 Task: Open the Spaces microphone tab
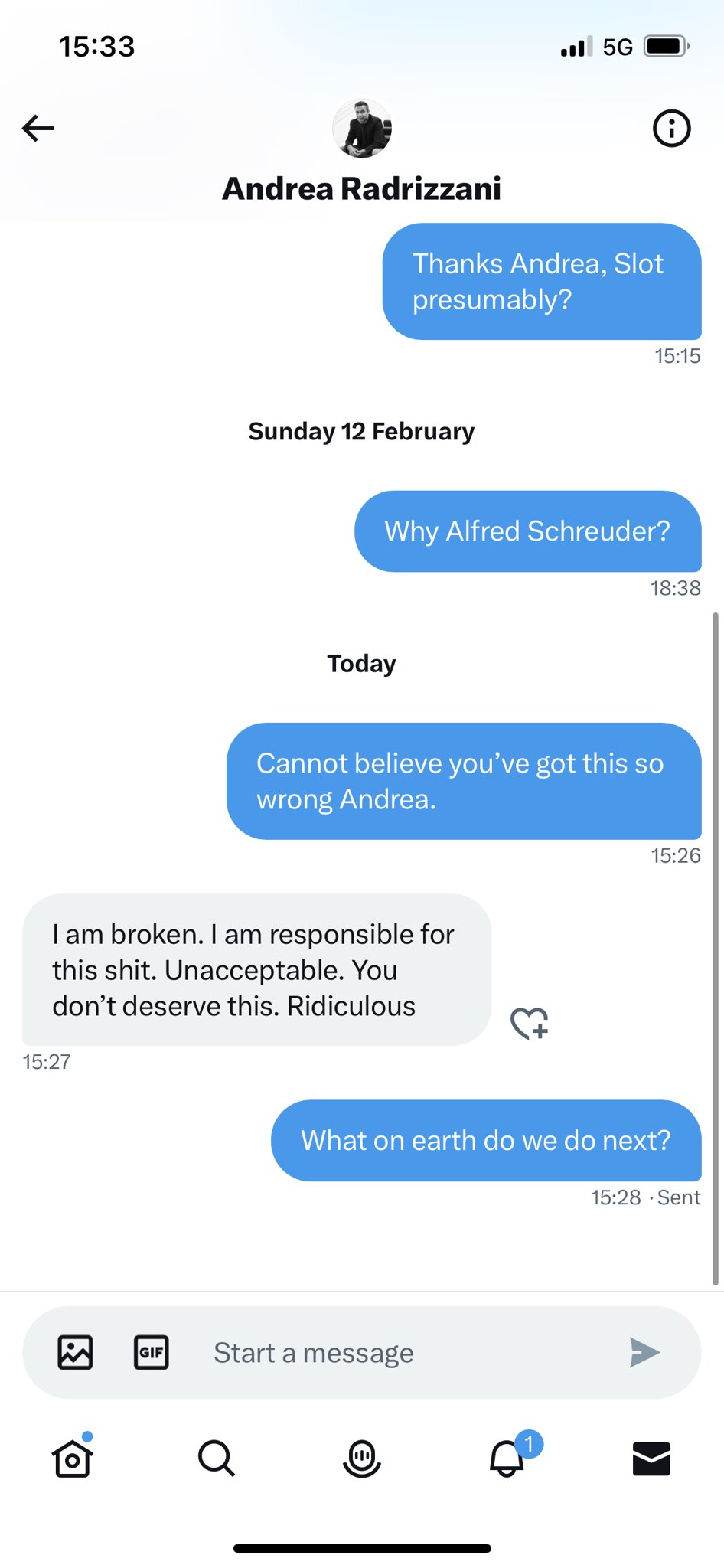[x=362, y=1458]
